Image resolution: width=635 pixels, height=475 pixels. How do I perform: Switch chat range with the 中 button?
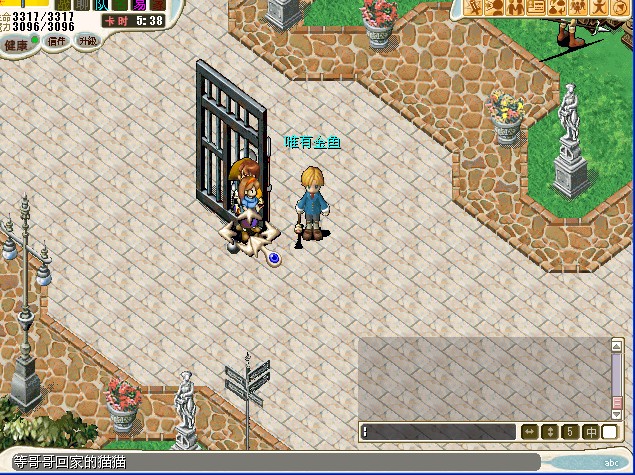pyautogui.click(x=590, y=432)
